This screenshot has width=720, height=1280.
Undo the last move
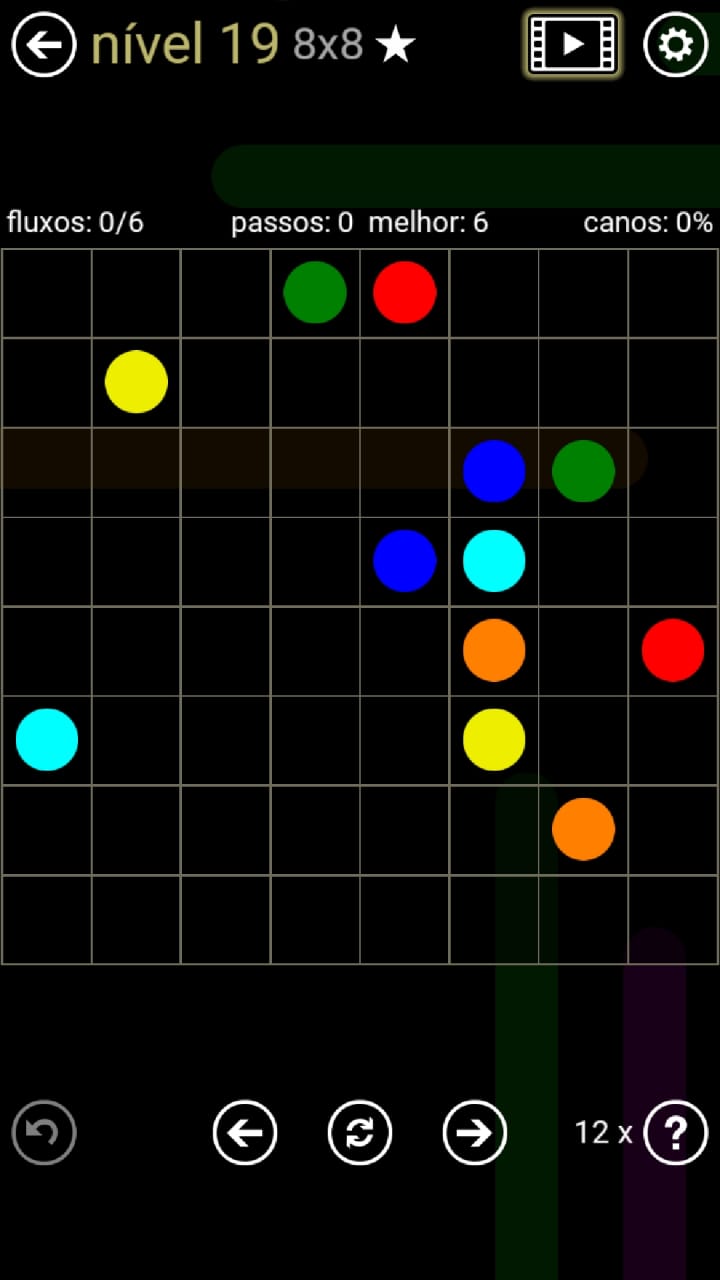point(44,1133)
